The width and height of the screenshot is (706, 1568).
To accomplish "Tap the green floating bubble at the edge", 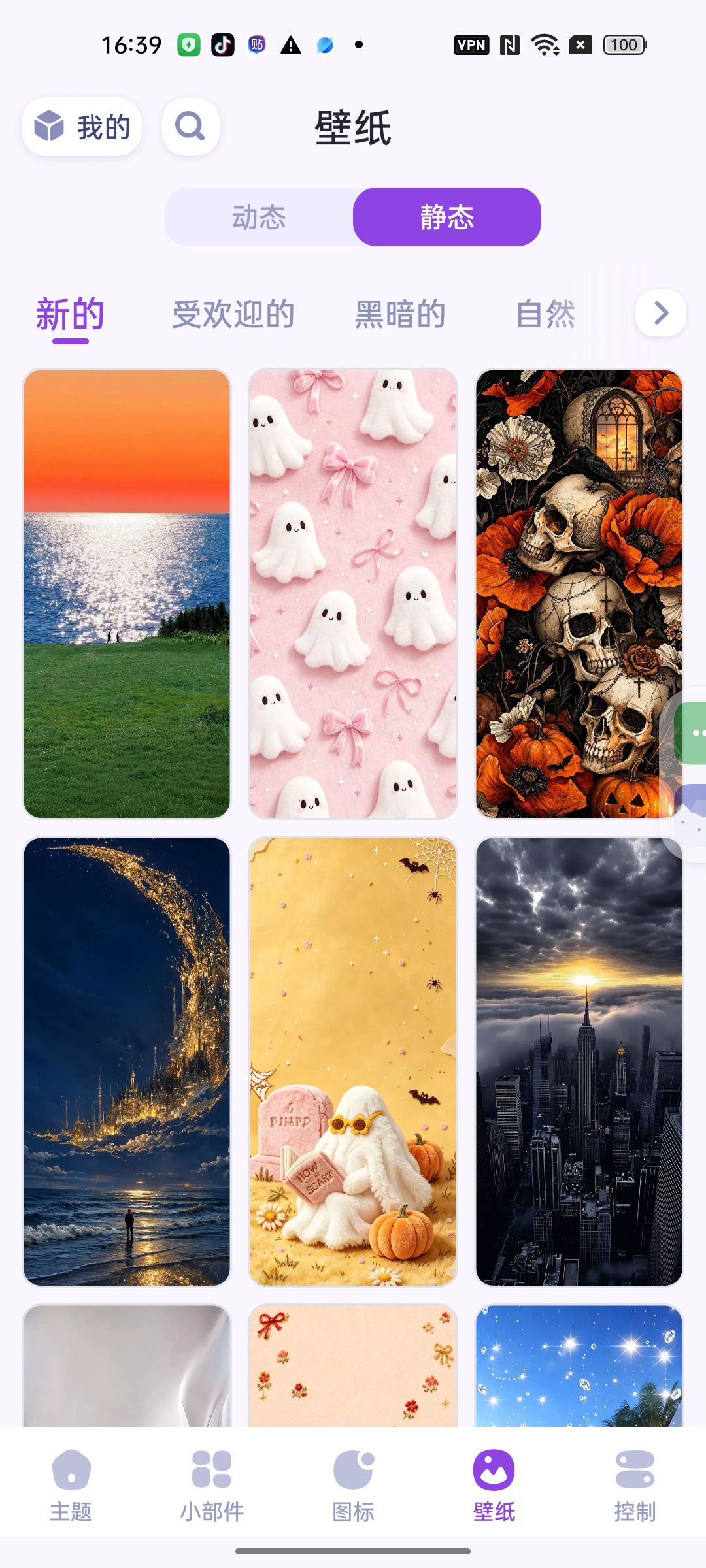I will (690, 733).
